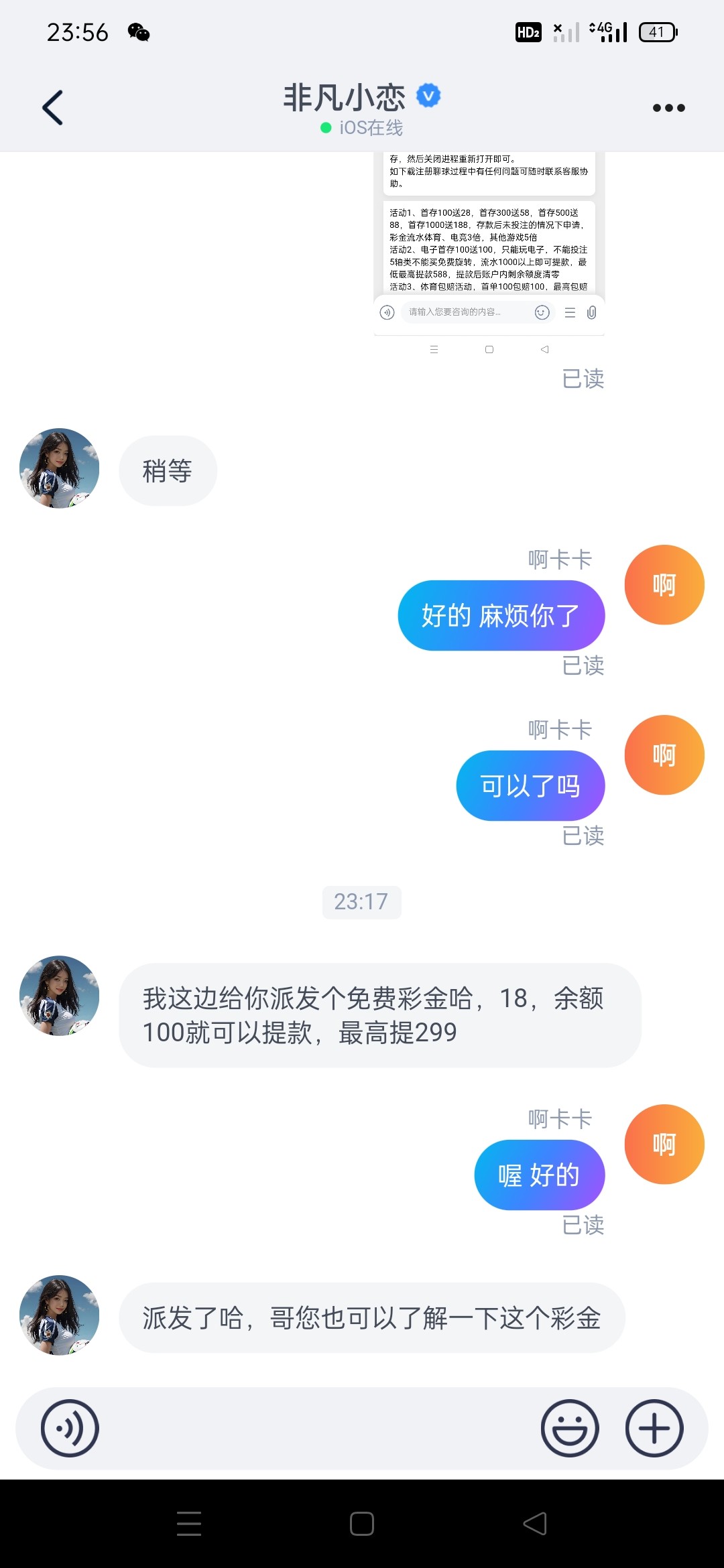724x1568 pixels.
Task: Switch to voice message input
Action: tap(70, 1428)
